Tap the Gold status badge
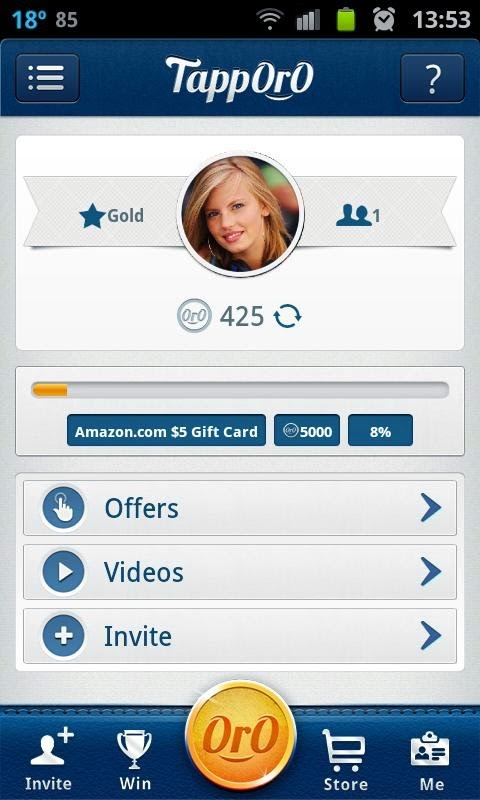 [x=111, y=216]
